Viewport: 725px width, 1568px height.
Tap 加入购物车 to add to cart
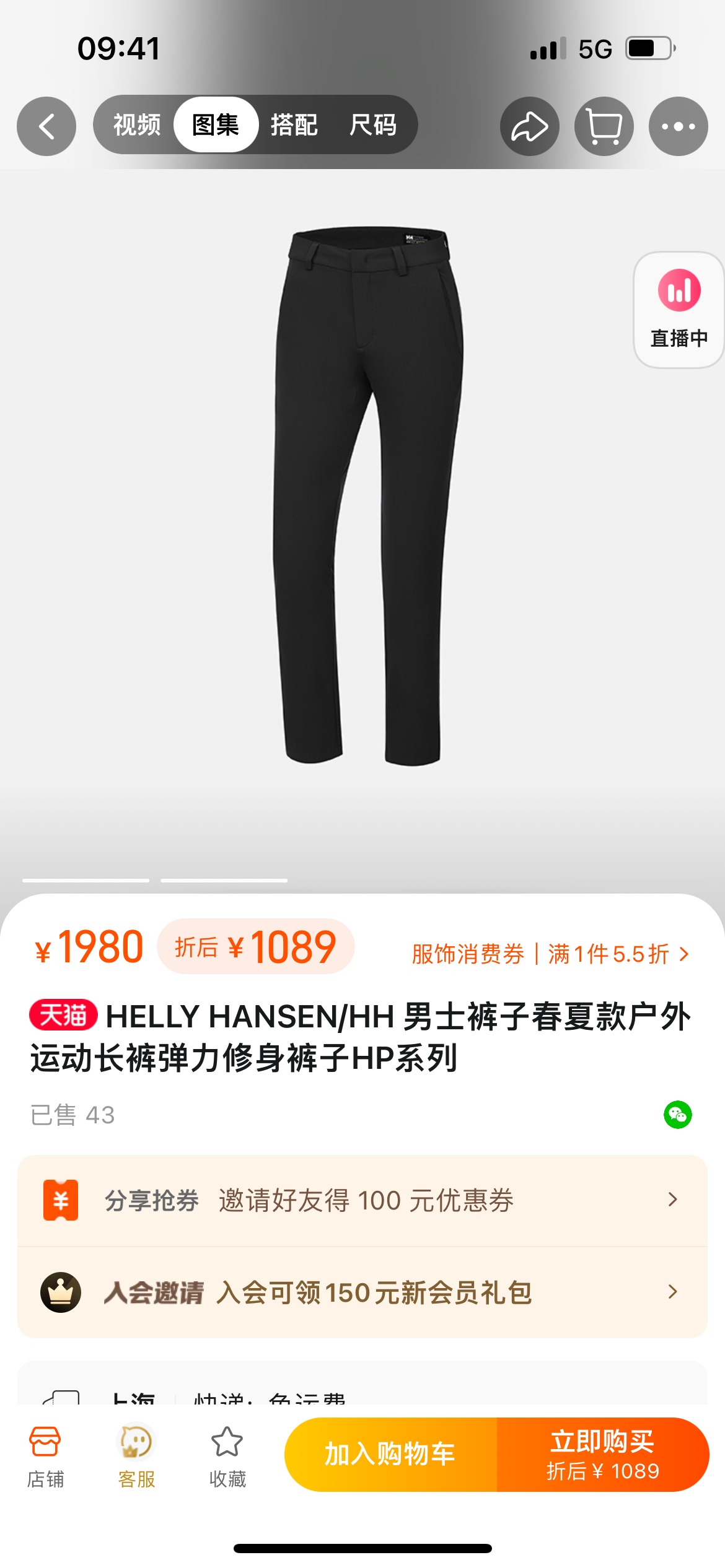coord(390,1454)
